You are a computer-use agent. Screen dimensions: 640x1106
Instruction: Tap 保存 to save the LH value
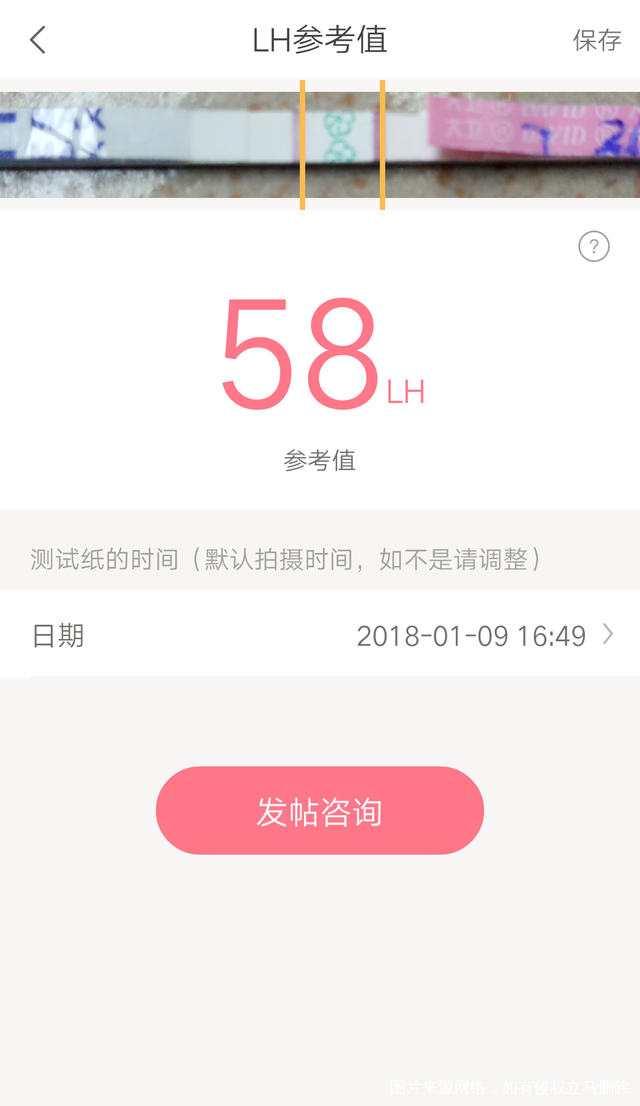point(597,40)
